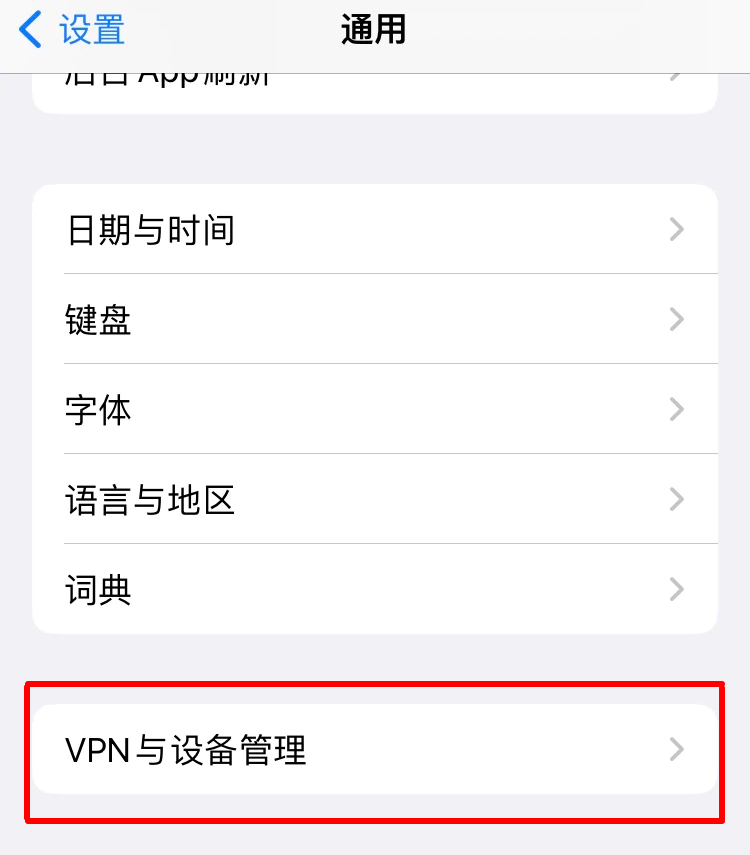Open 语言与地区 settings
Image resolution: width=750 pixels, height=855 pixels.
pyautogui.click(x=374, y=499)
